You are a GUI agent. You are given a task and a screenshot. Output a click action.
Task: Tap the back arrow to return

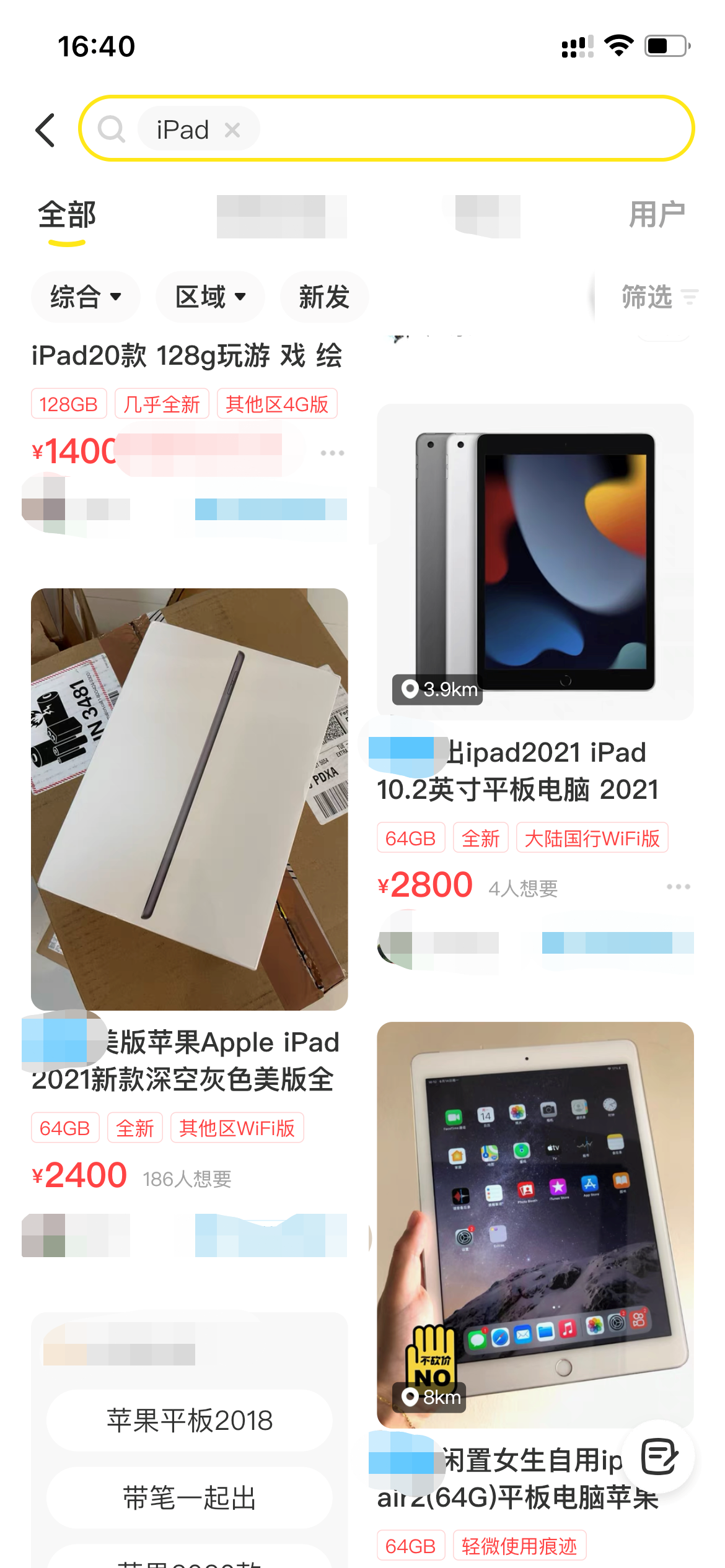45,130
